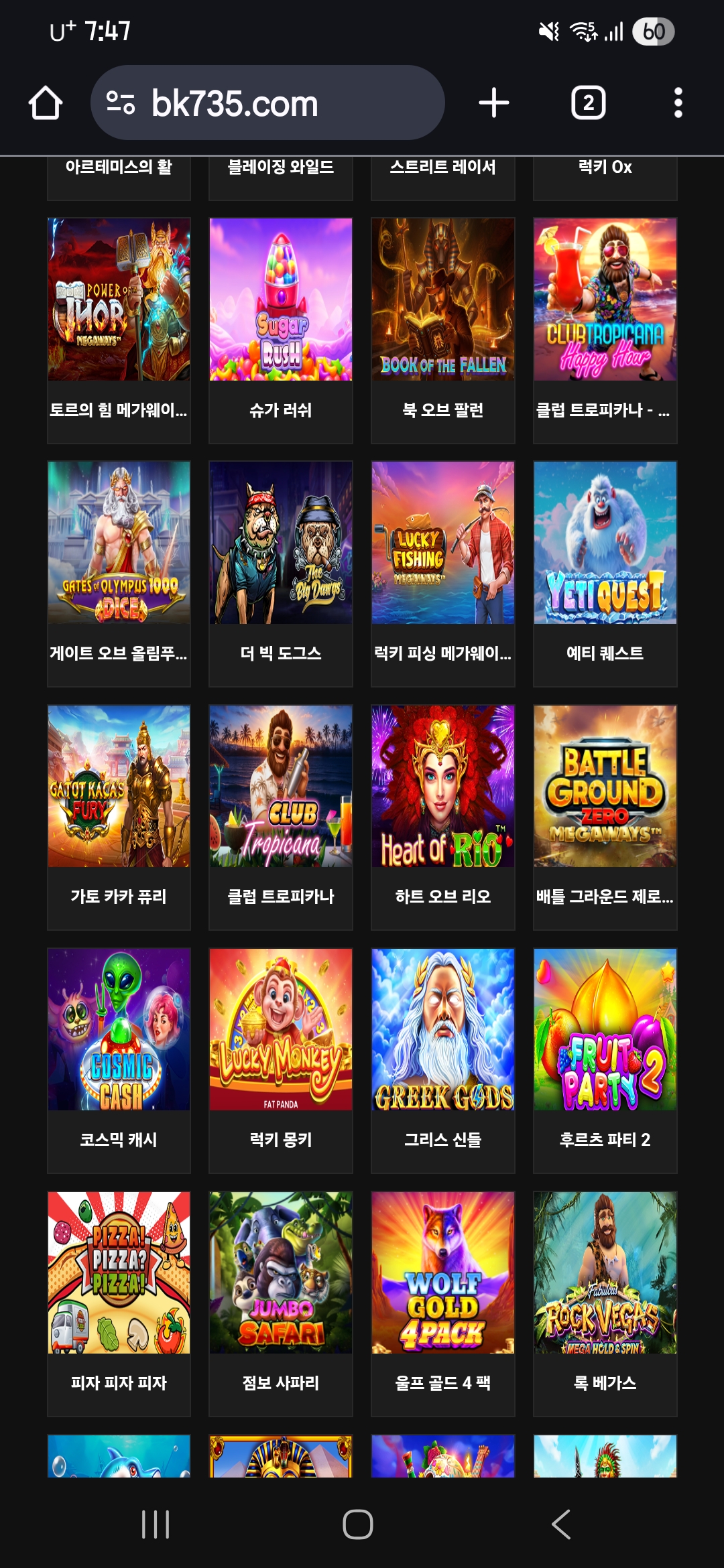This screenshot has width=724, height=1568.
Task: Select the Cosmic Cash game tile
Action: pyautogui.click(x=119, y=1029)
